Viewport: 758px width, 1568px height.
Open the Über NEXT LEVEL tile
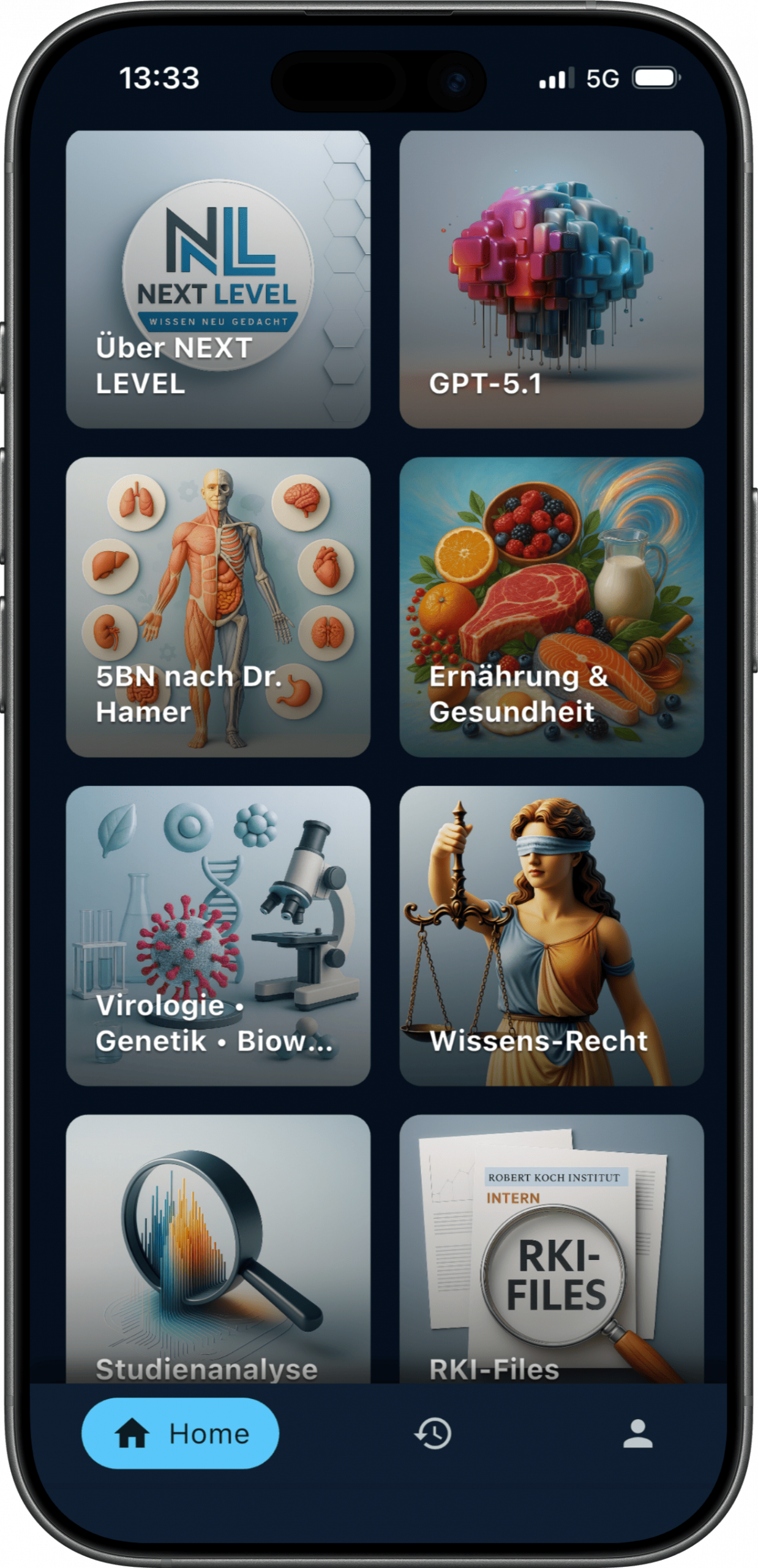[218, 279]
